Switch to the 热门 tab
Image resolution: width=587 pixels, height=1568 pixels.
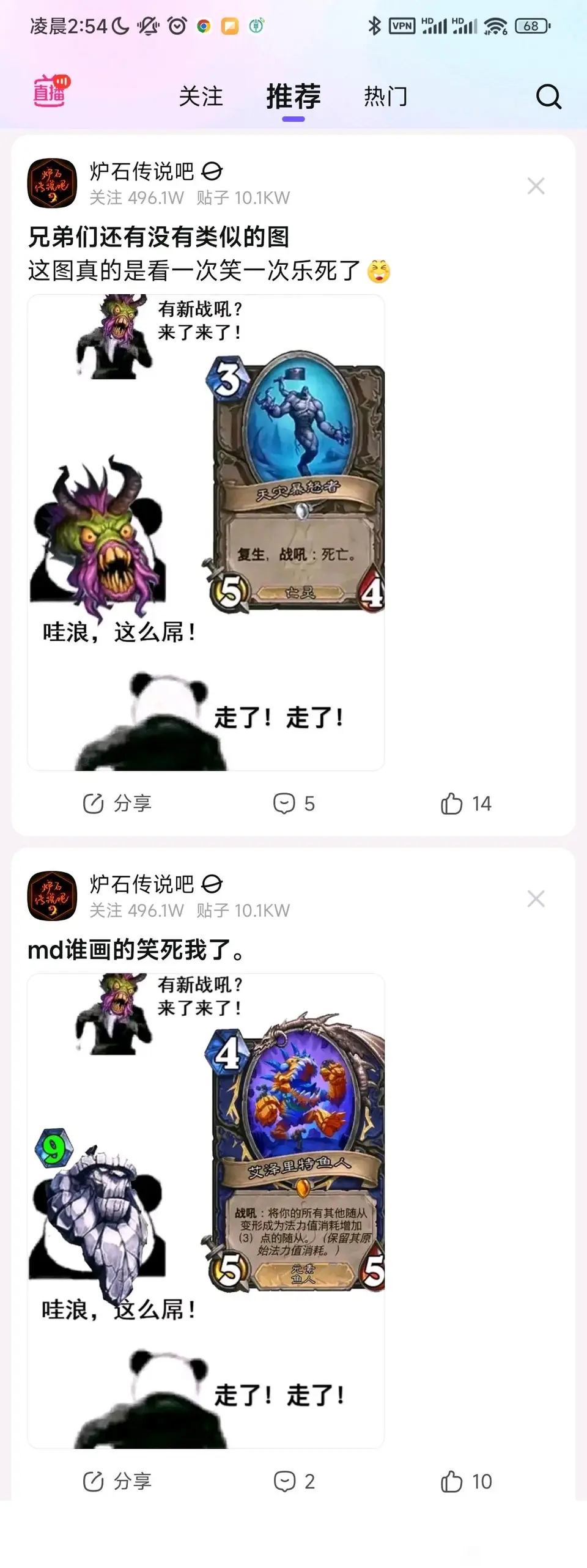tap(385, 96)
